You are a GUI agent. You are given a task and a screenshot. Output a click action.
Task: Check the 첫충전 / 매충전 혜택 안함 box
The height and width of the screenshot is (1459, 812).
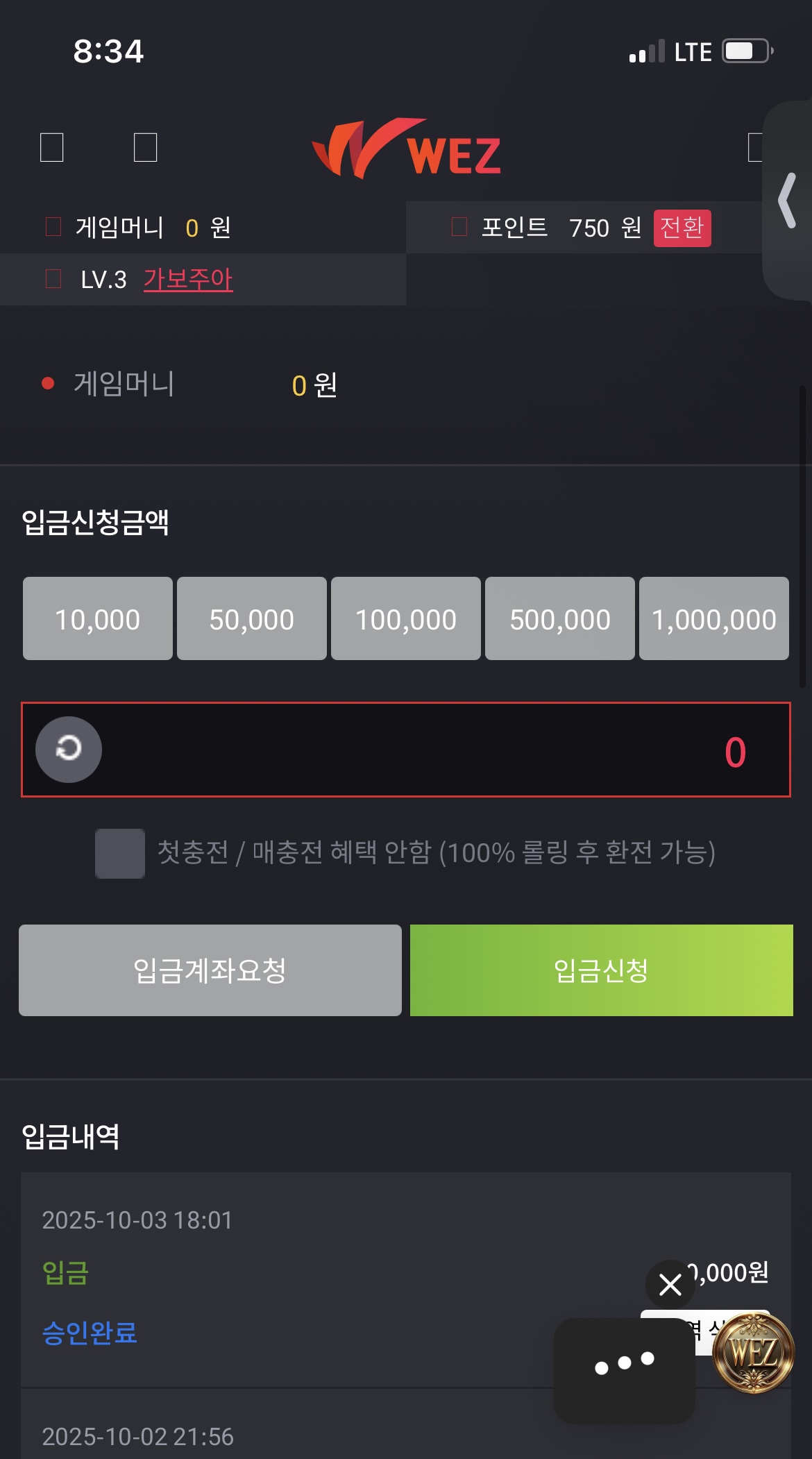coord(120,853)
